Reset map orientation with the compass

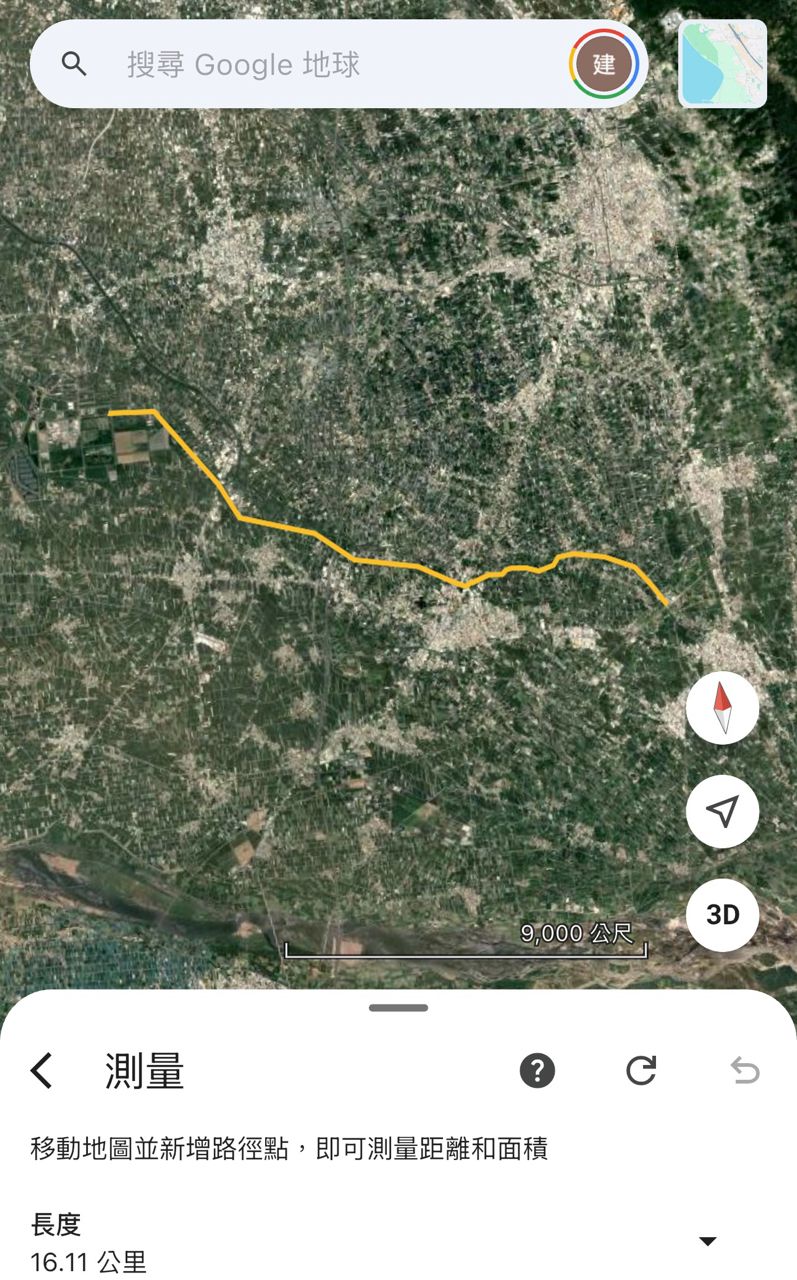tap(722, 708)
